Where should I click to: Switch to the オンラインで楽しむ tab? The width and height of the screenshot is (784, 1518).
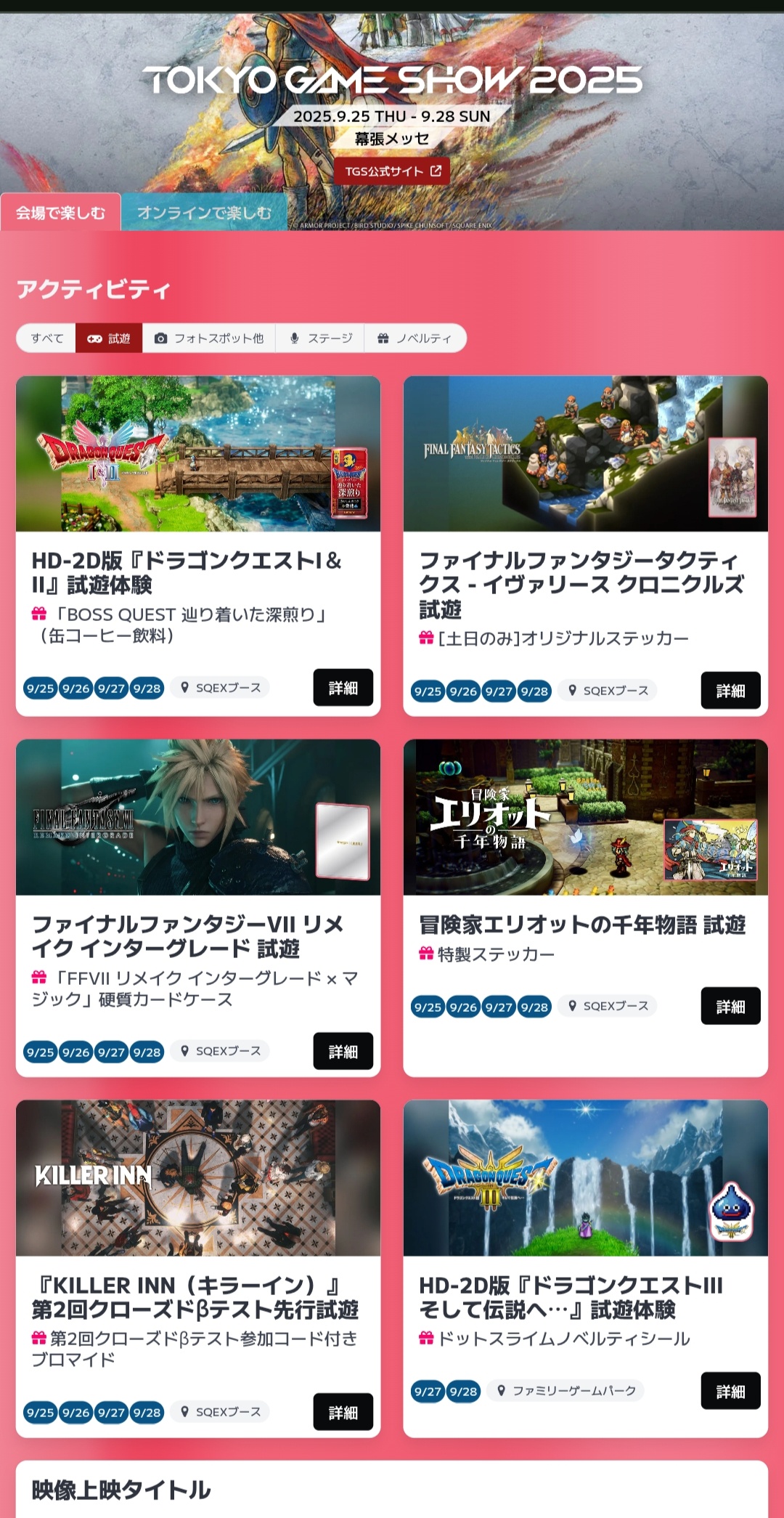[x=204, y=213]
